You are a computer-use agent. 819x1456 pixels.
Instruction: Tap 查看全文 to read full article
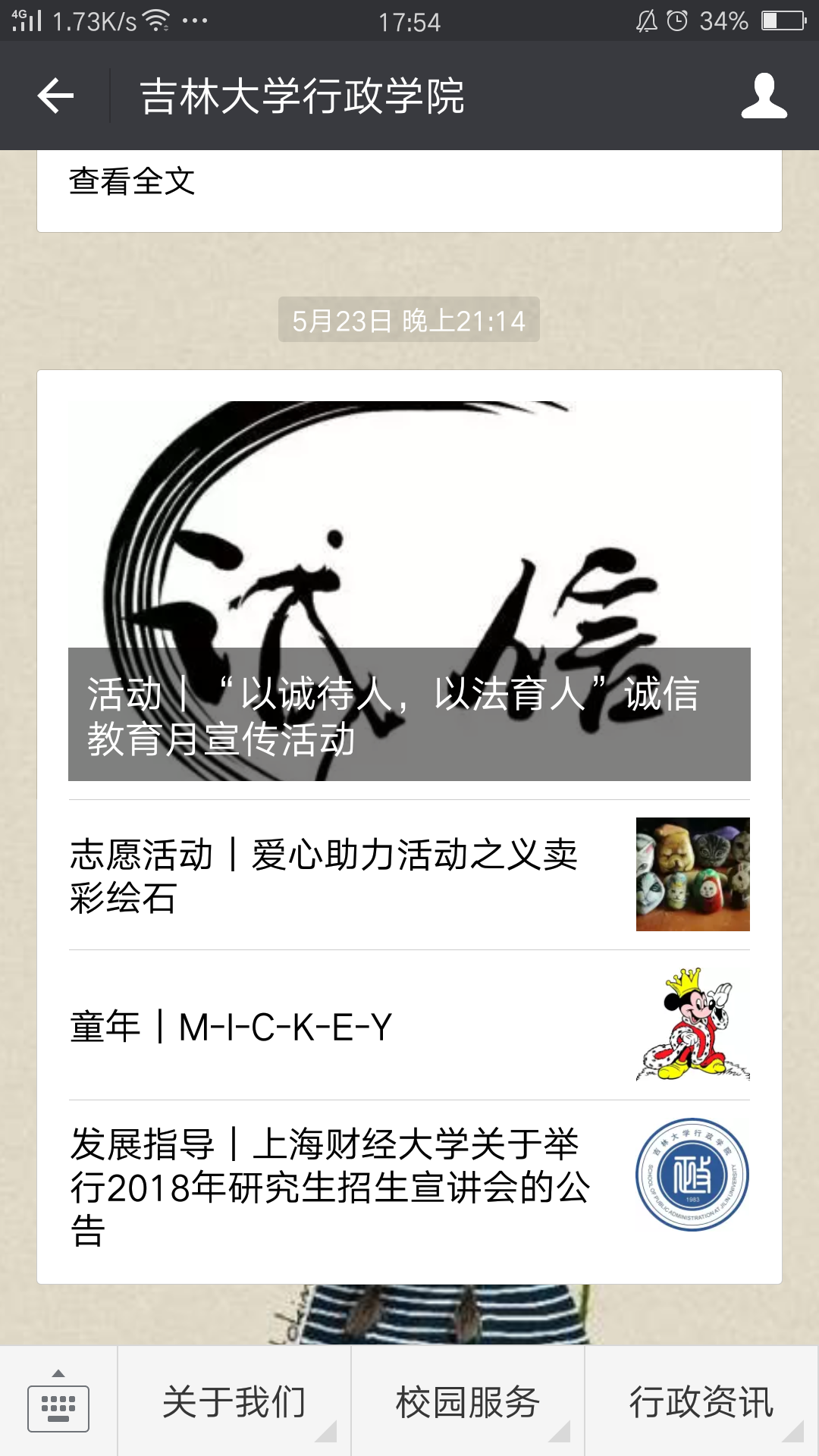pyautogui.click(x=132, y=182)
